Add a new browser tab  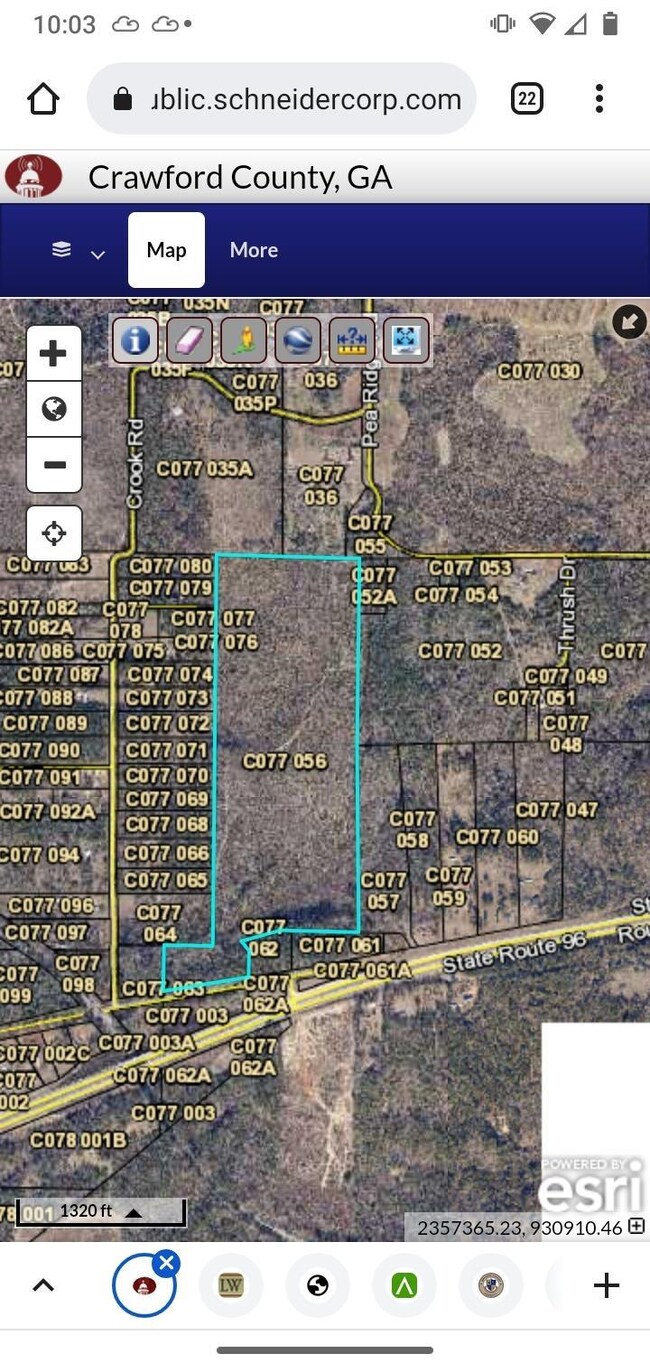606,1286
